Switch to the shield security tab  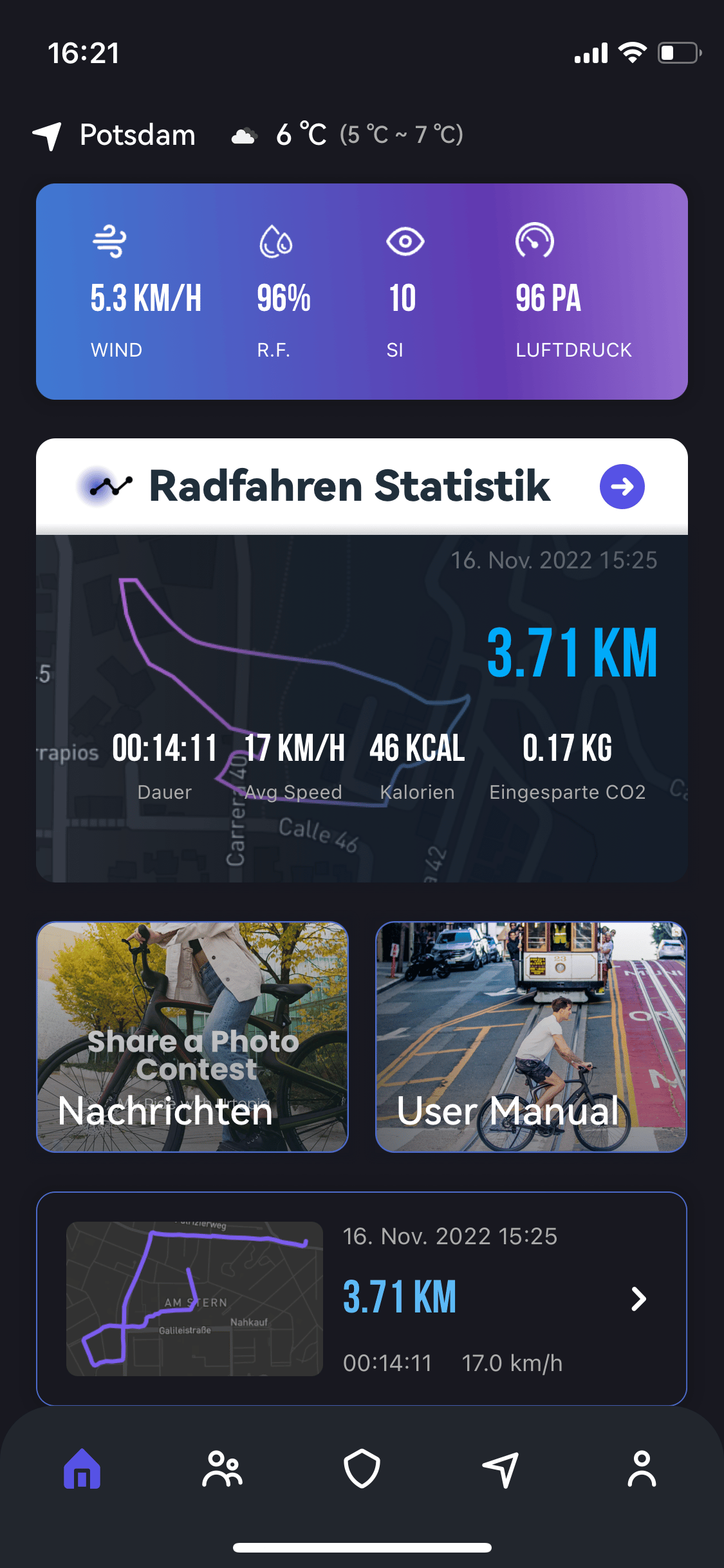tap(362, 1469)
